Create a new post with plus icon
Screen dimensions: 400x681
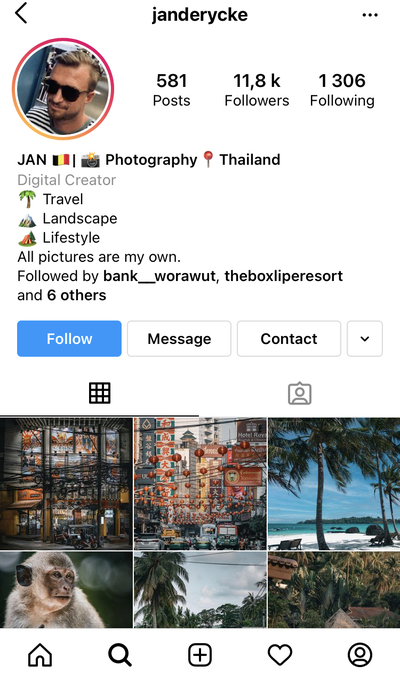tap(200, 655)
